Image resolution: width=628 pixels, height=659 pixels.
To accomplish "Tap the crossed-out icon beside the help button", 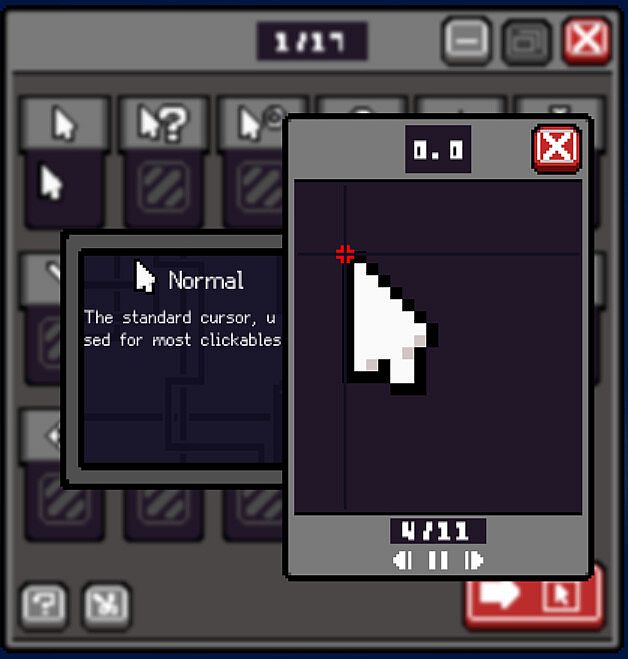I will click(105, 605).
